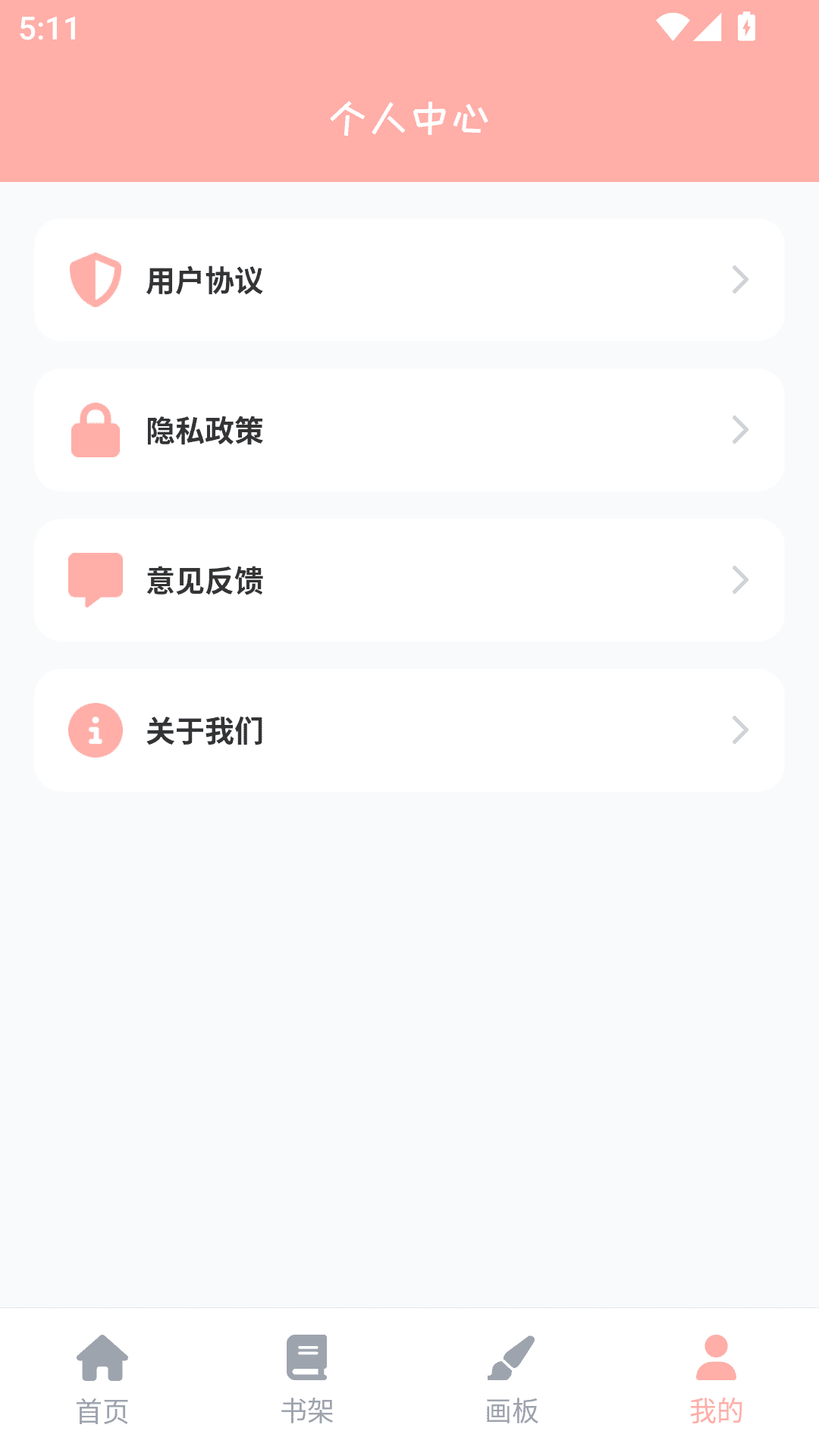819x1456 pixels.
Task: Click the shield icon beside 用户协议
Action: pyautogui.click(x=96, y=281)
